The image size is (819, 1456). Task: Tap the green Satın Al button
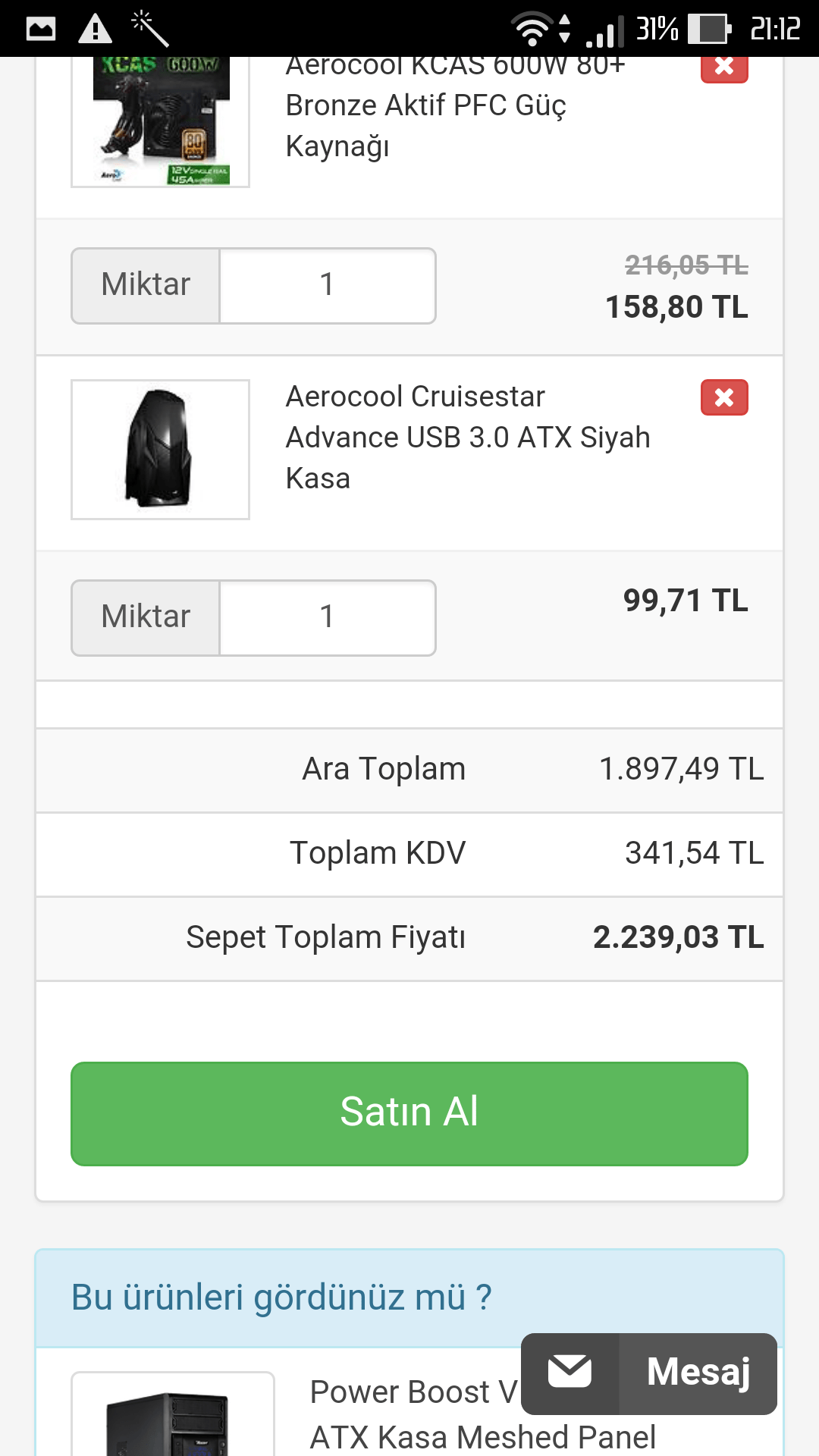pyautogui.click(x=409, y=1113)
